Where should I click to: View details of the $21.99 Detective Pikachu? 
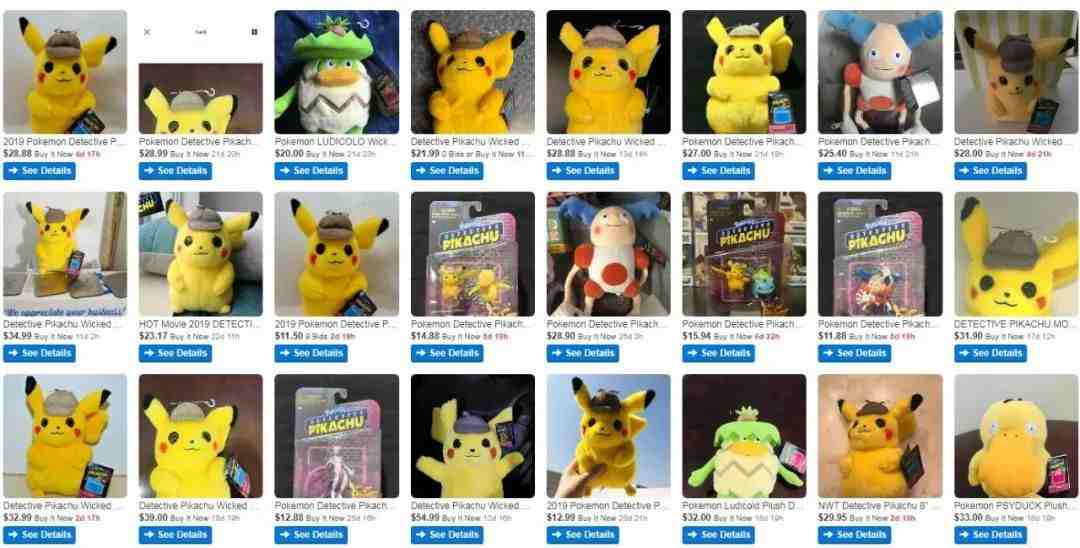(447, 171)
